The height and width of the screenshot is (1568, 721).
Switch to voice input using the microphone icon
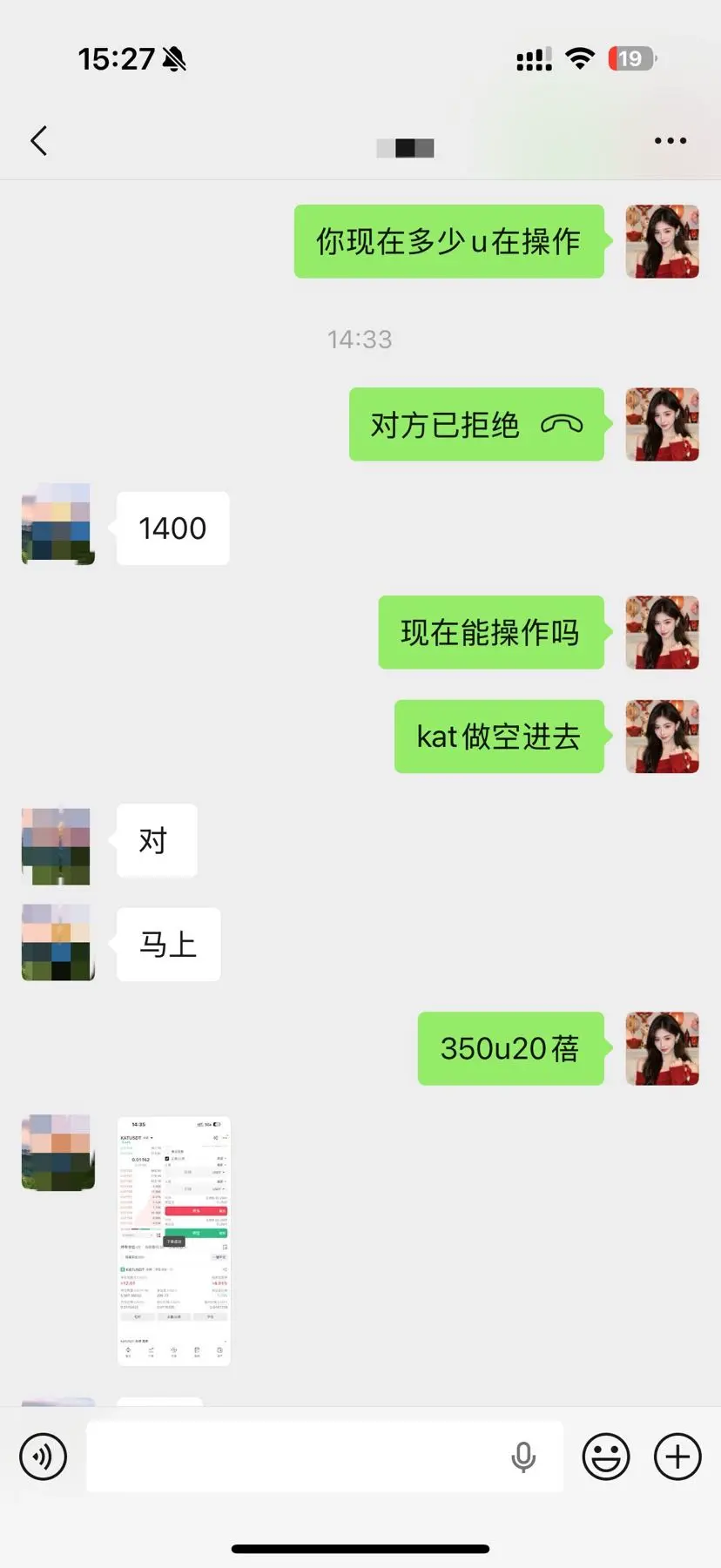point(523,1455)
